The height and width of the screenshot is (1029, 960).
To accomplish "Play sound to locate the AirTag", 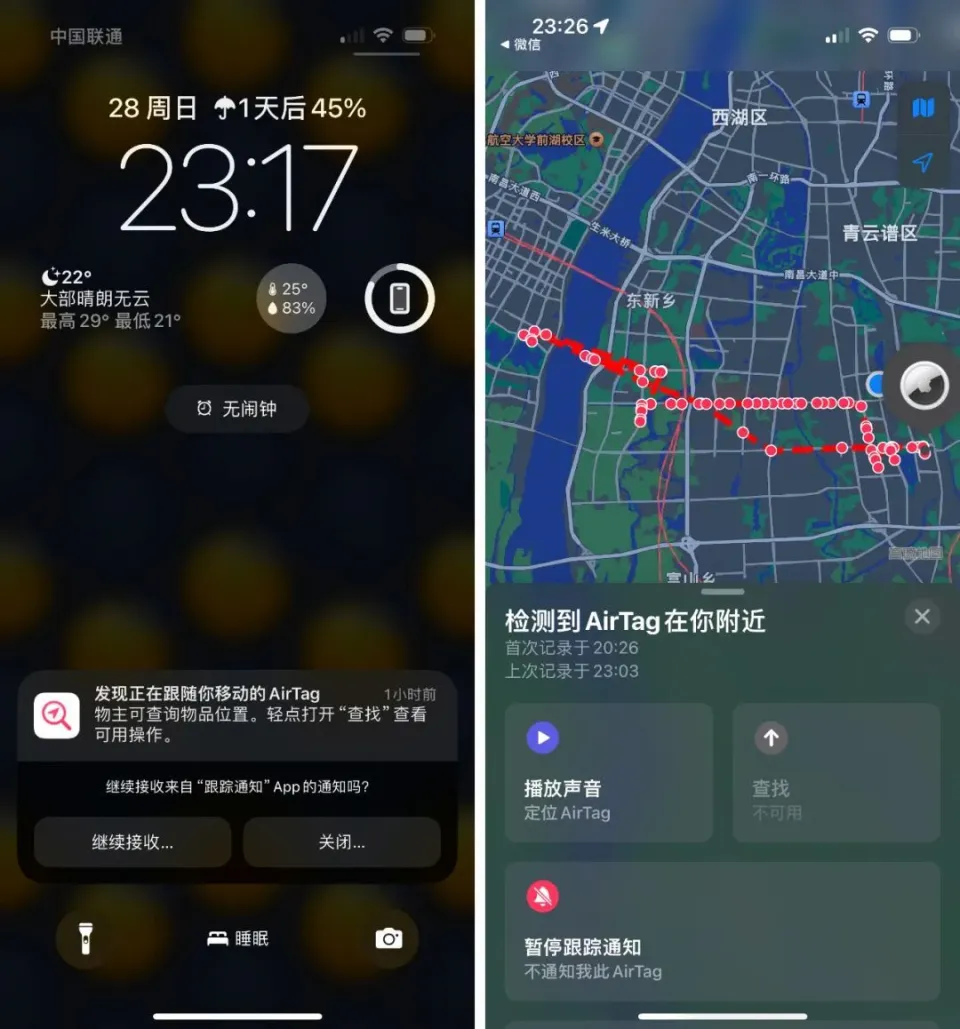I will coord(608,771).
